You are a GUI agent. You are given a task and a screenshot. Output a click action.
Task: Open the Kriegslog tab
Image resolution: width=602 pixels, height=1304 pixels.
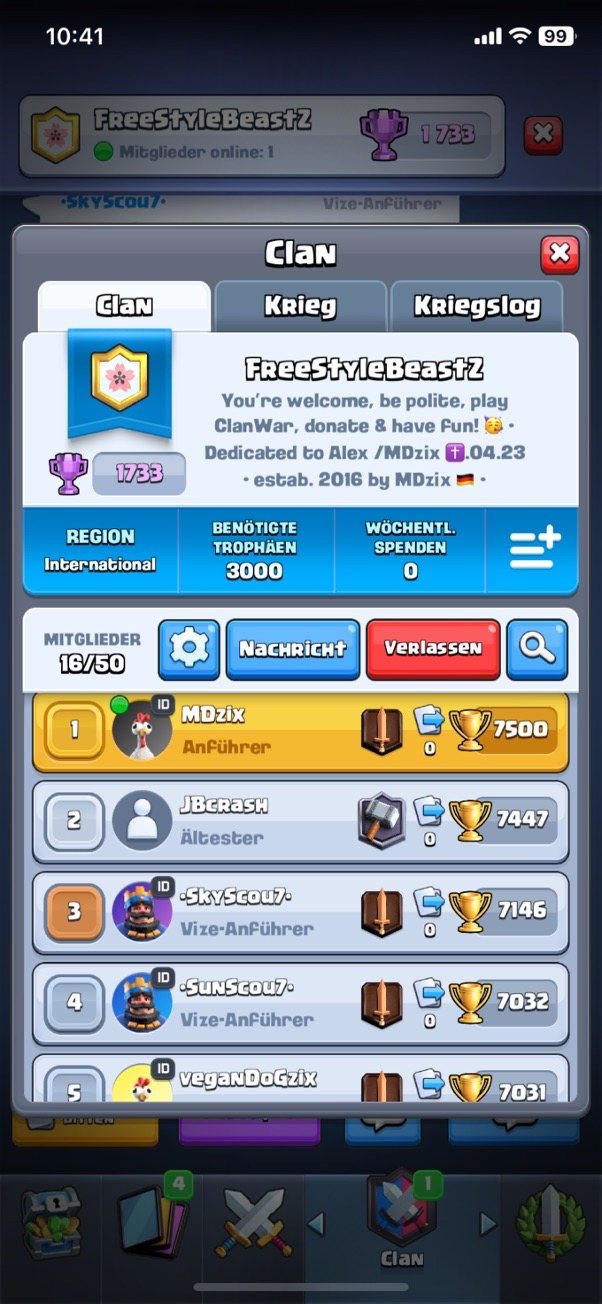coord(476,306)
